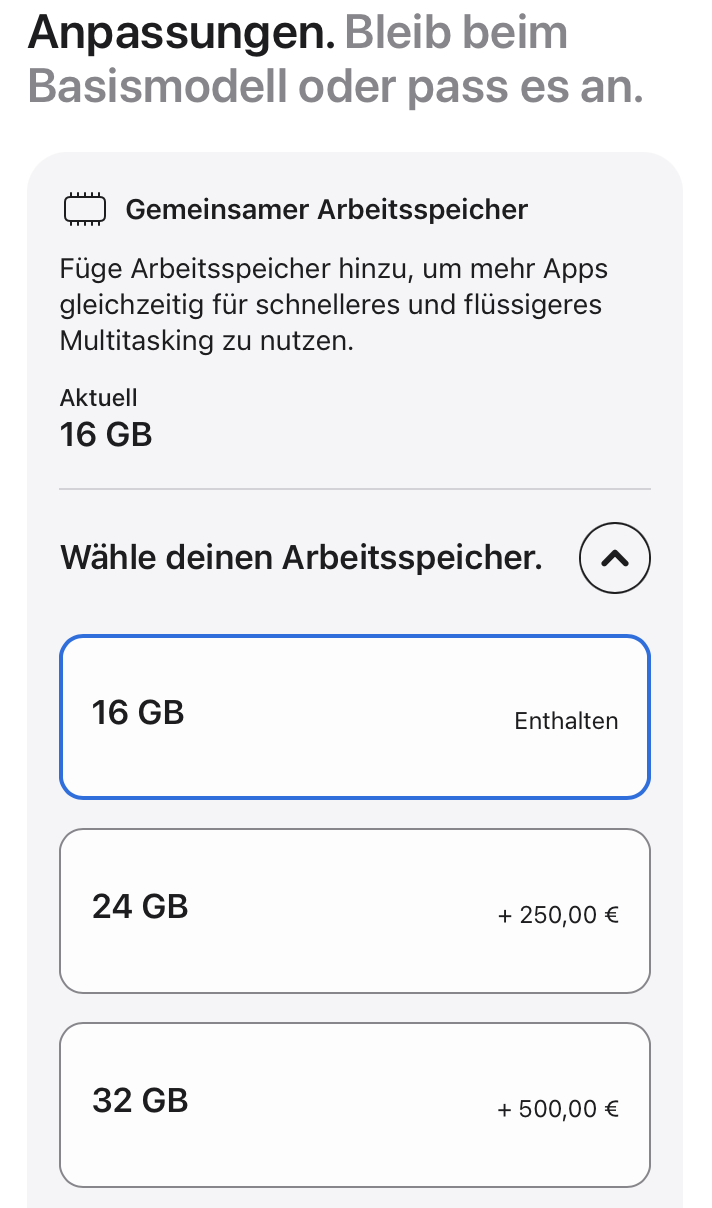Select the 16 GB memory option
Screen dimensions: 712x1208
[x=355, y=717]
